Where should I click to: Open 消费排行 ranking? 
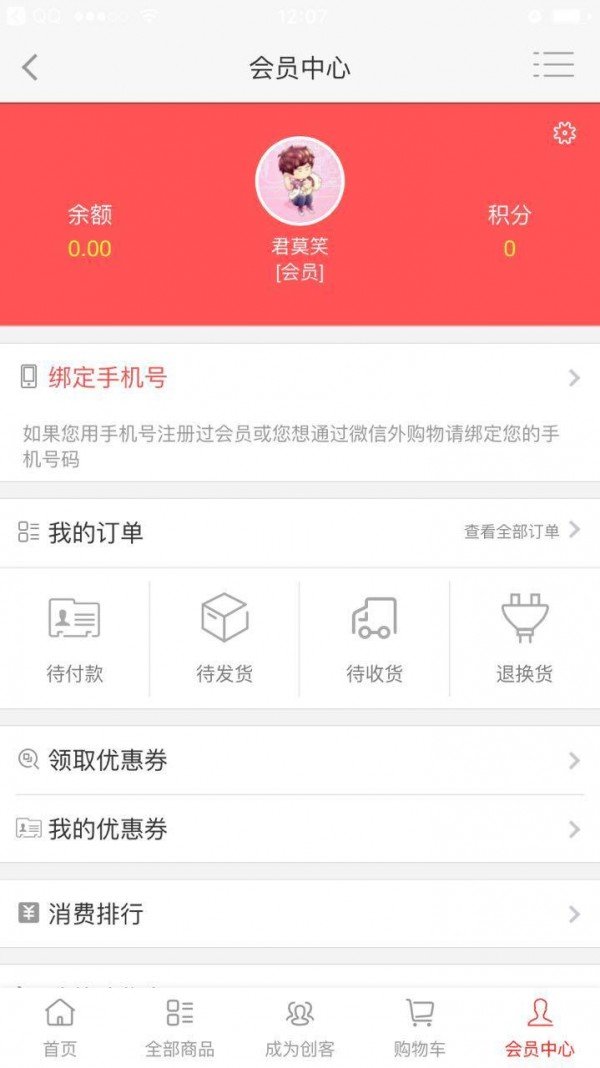300,913
